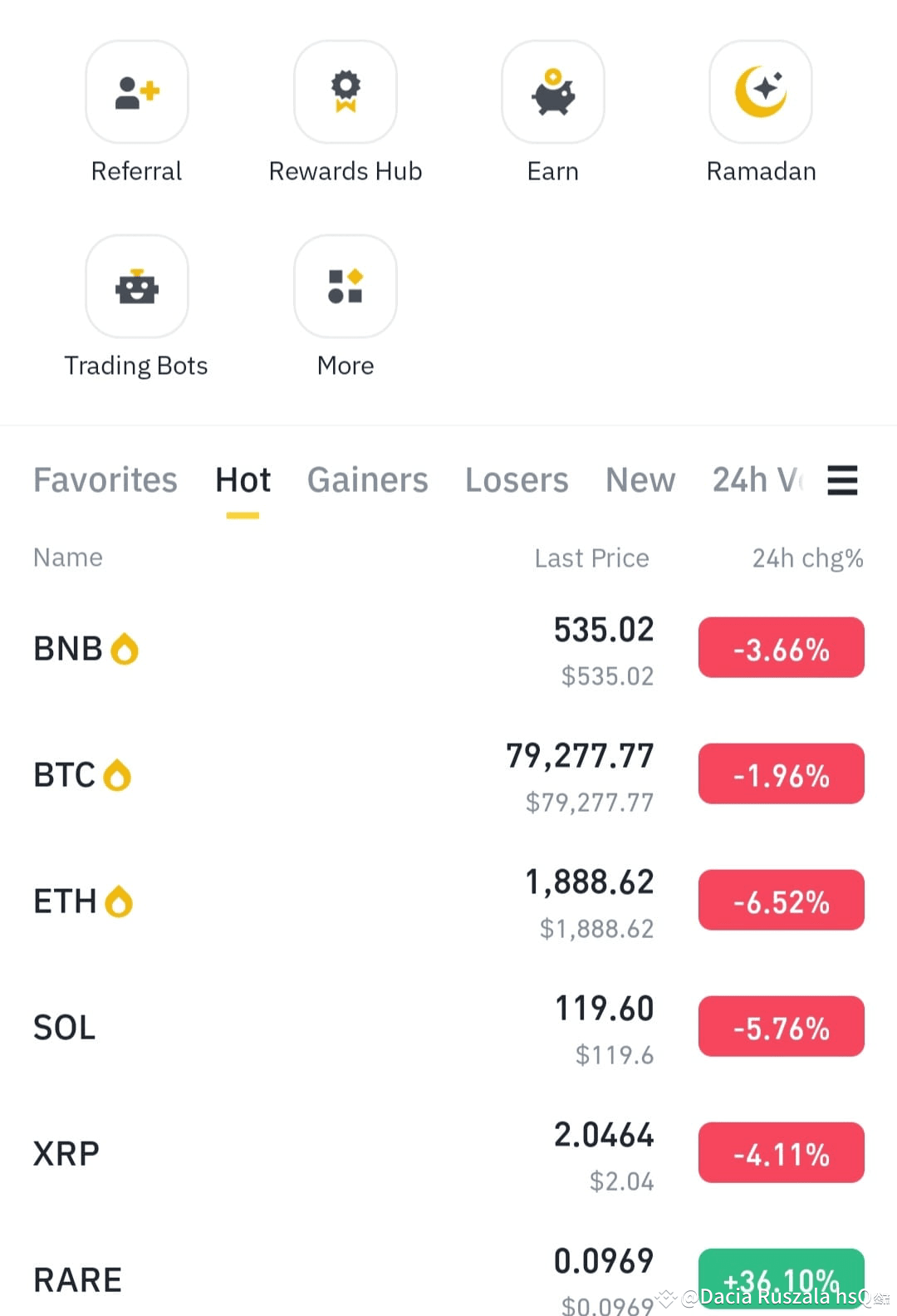Sort by the Name column header
The height and width of the screenshot is (1316, 897).
tap(67, 557)
